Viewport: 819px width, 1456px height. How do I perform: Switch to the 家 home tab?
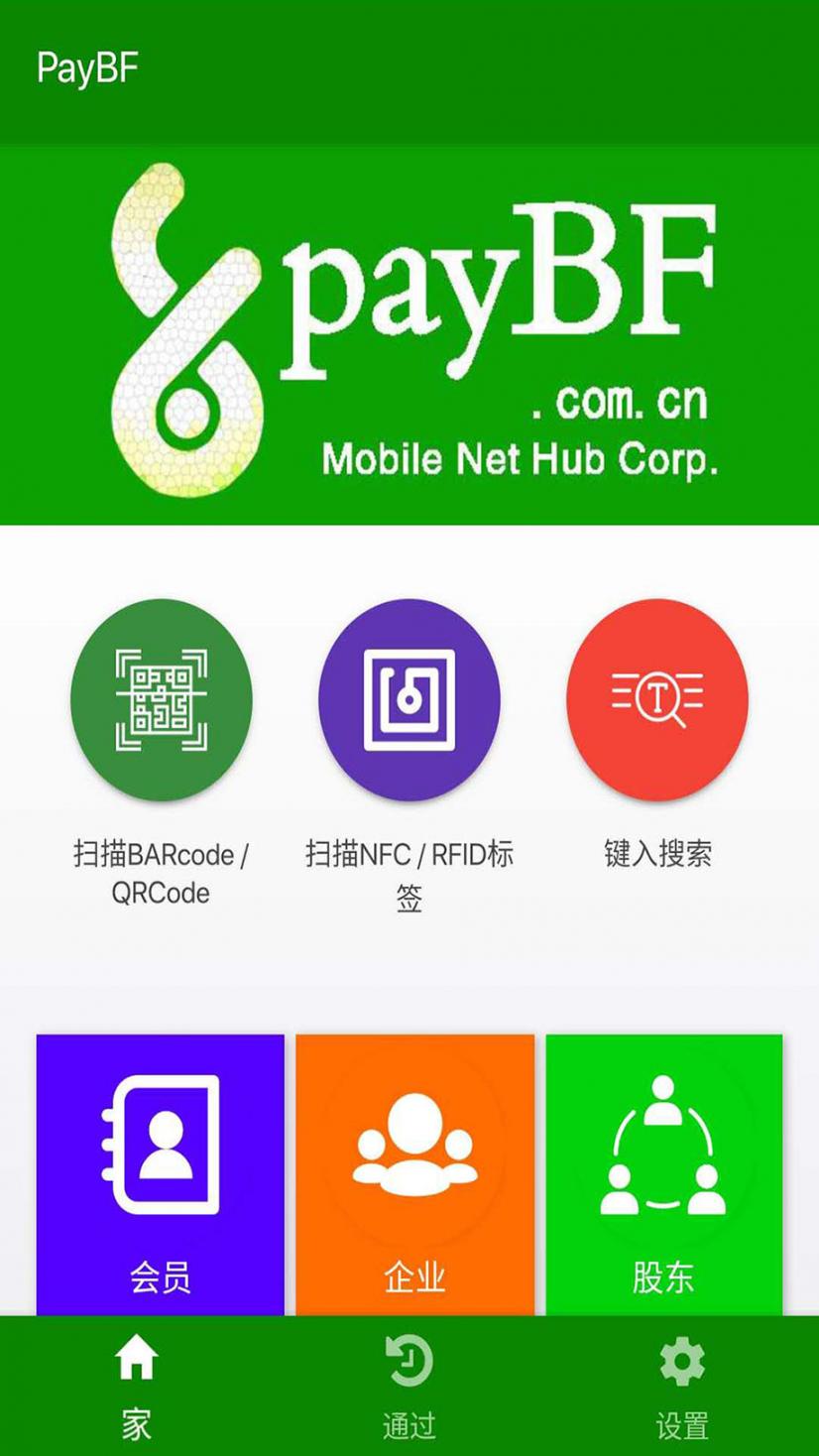[137, 1386]
